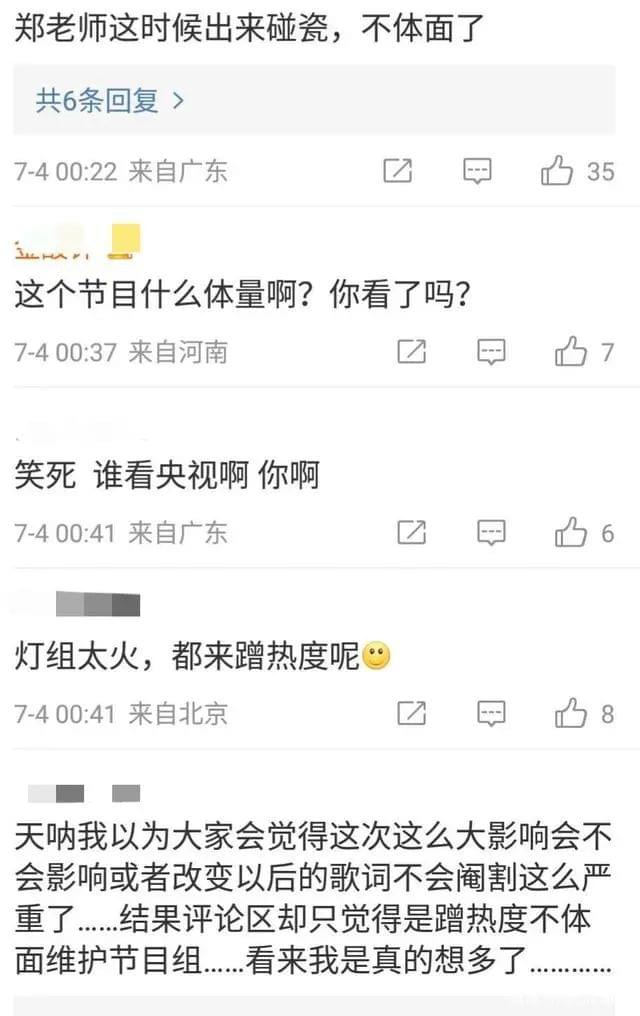Like the comment 灯组太火 with 8 likes
640x1016 pixels.
(x=571, y=713)
